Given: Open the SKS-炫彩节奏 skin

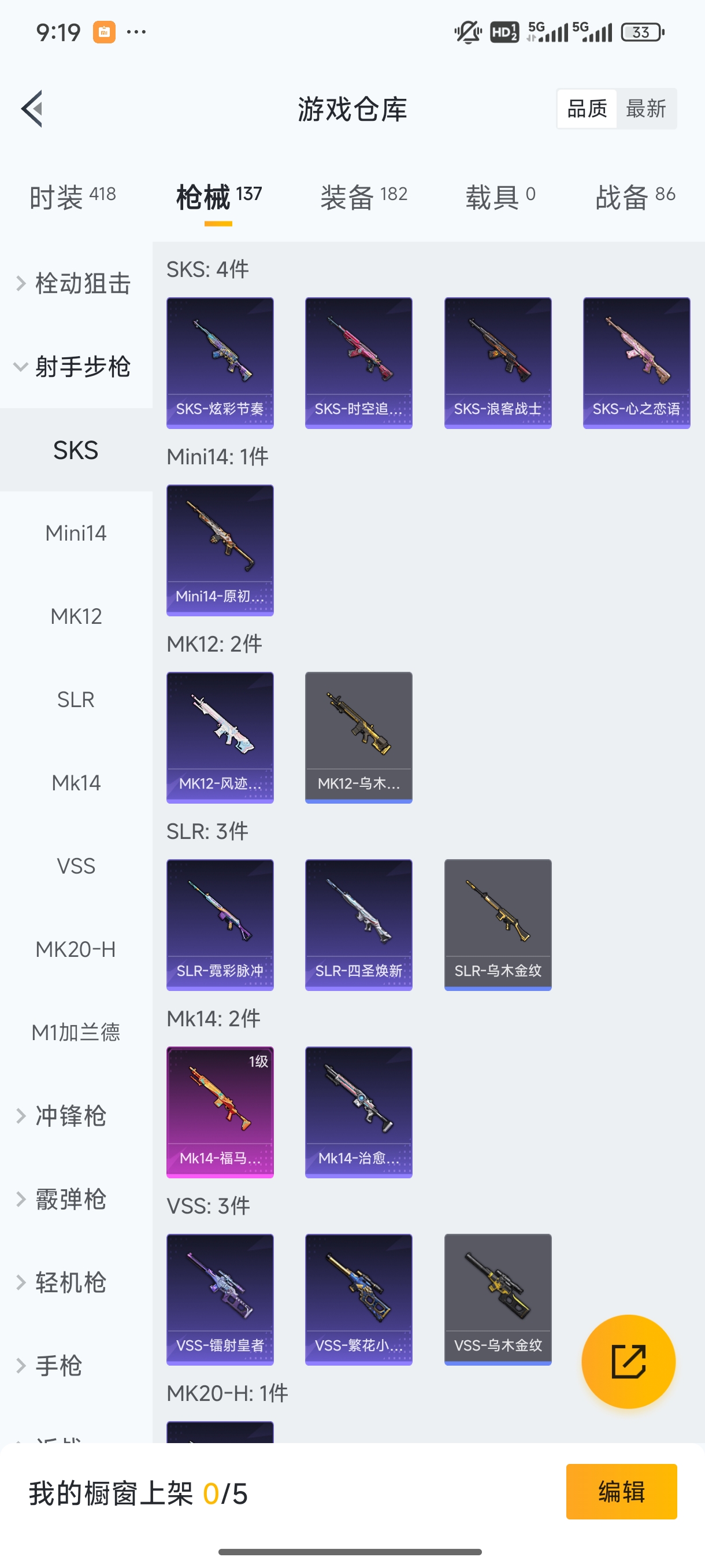Looking at the screenshot, I should pos(220,363).
